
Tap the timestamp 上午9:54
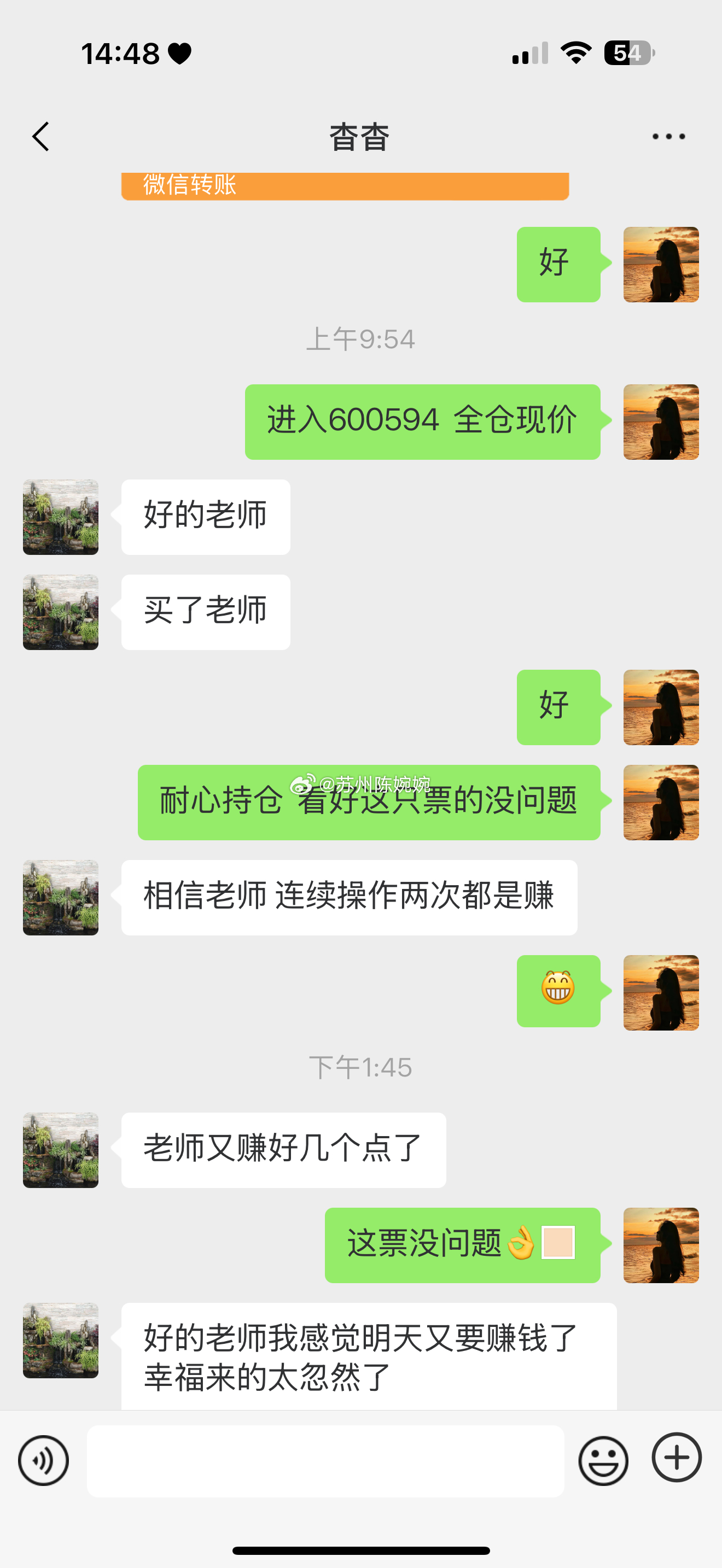coord(360,340)
